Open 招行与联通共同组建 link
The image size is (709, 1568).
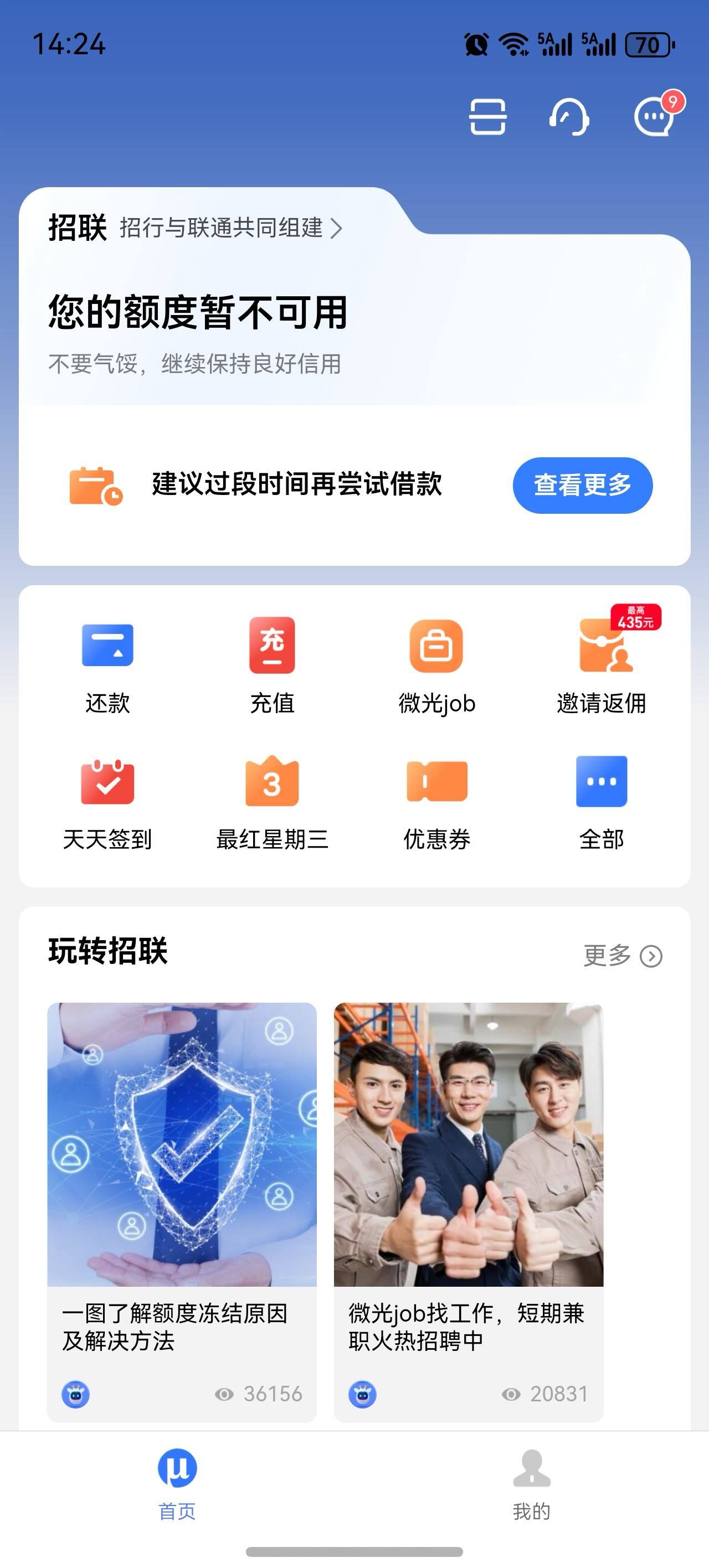(230, 228)
